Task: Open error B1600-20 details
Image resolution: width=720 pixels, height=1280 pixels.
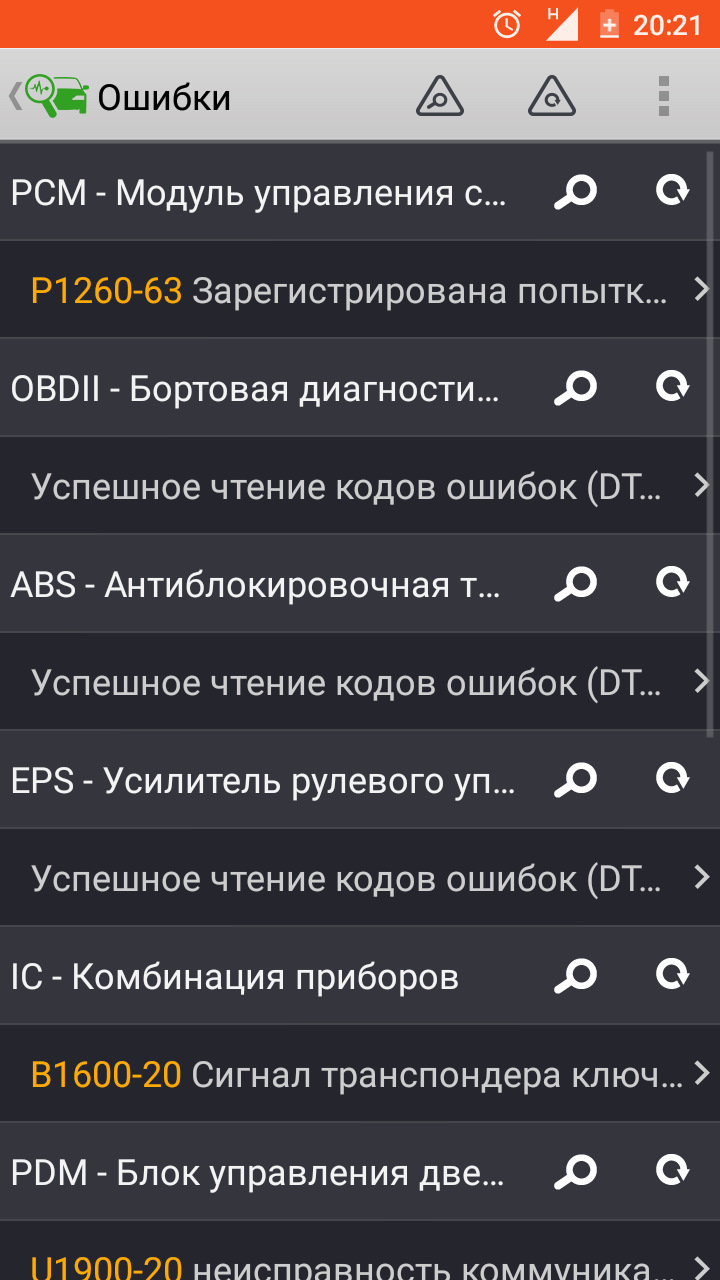Action: point(360,1074)
